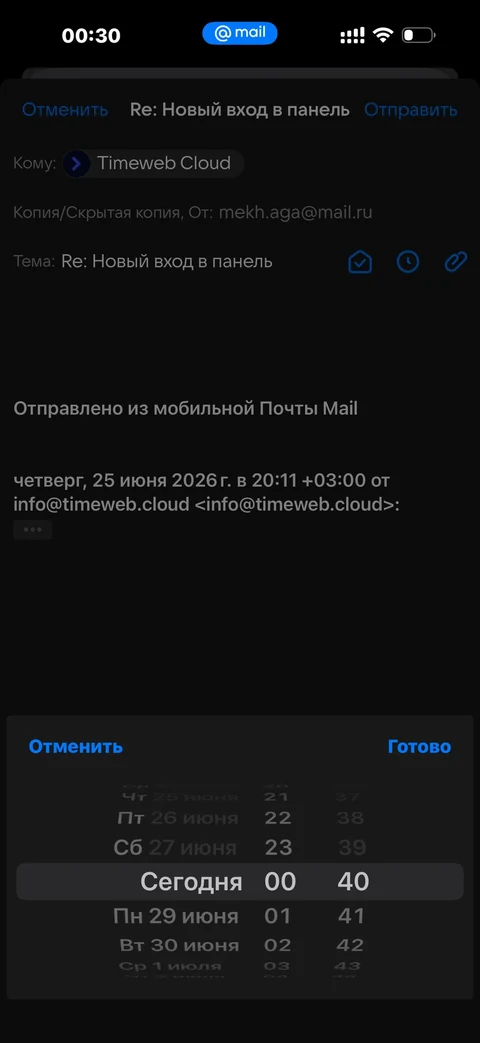Select Вт 30 июня in the date wheel
480x1043 pixels.
click(179, 945)
